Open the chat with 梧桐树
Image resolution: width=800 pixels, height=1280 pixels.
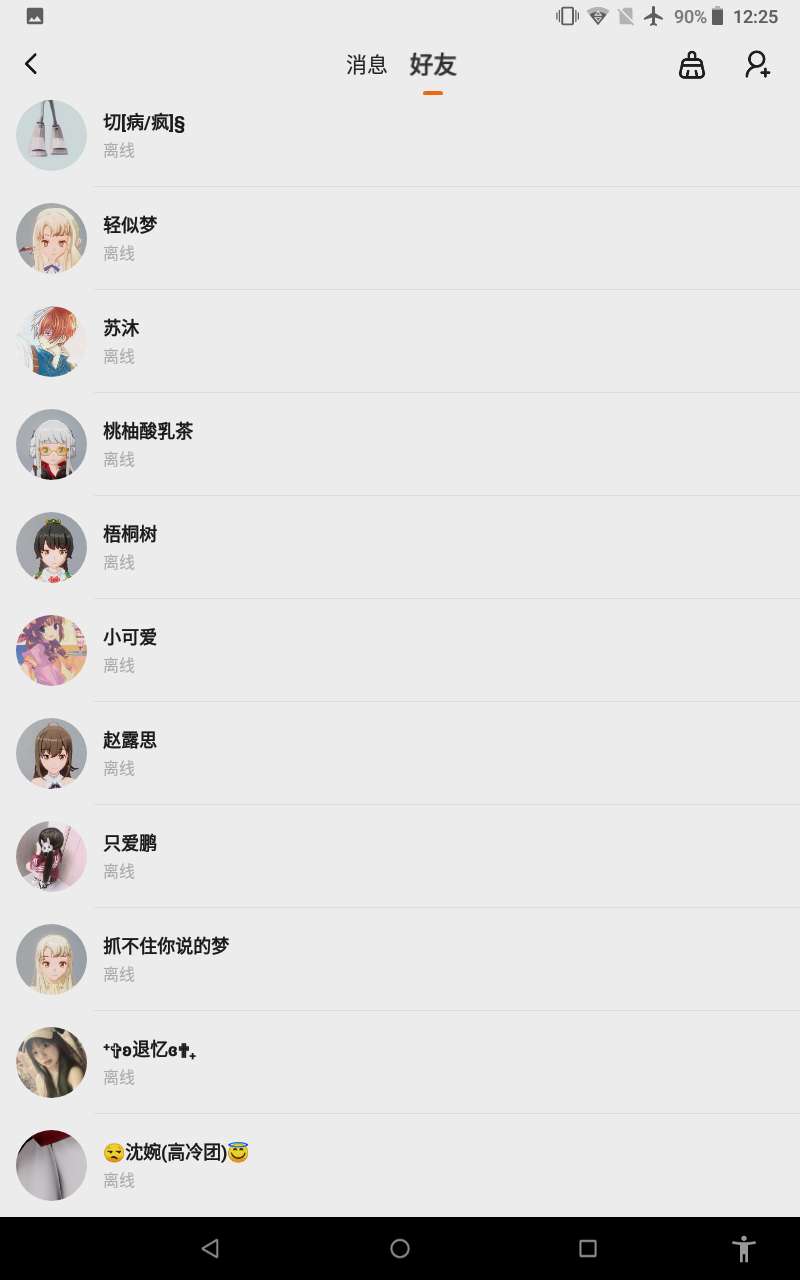pos(400,548)
